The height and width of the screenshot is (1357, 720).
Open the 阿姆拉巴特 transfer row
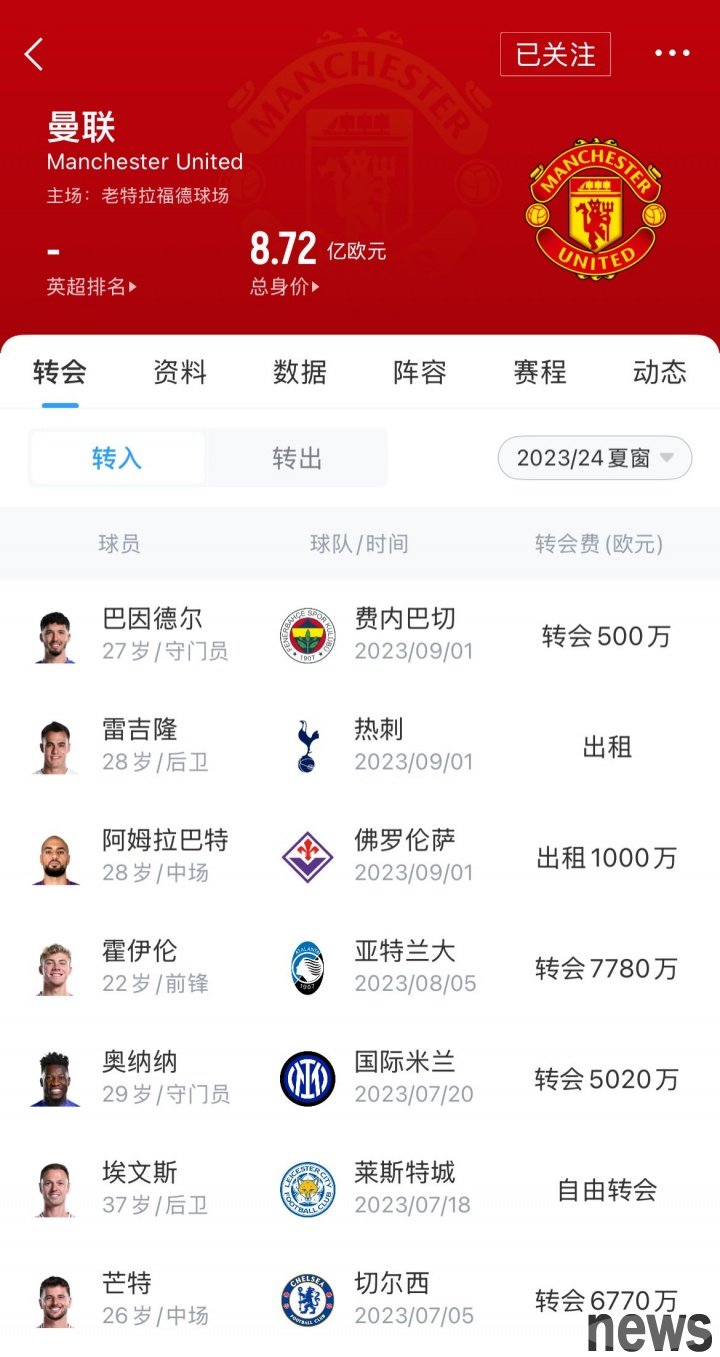pyautogui.click(x=360, y=857)
